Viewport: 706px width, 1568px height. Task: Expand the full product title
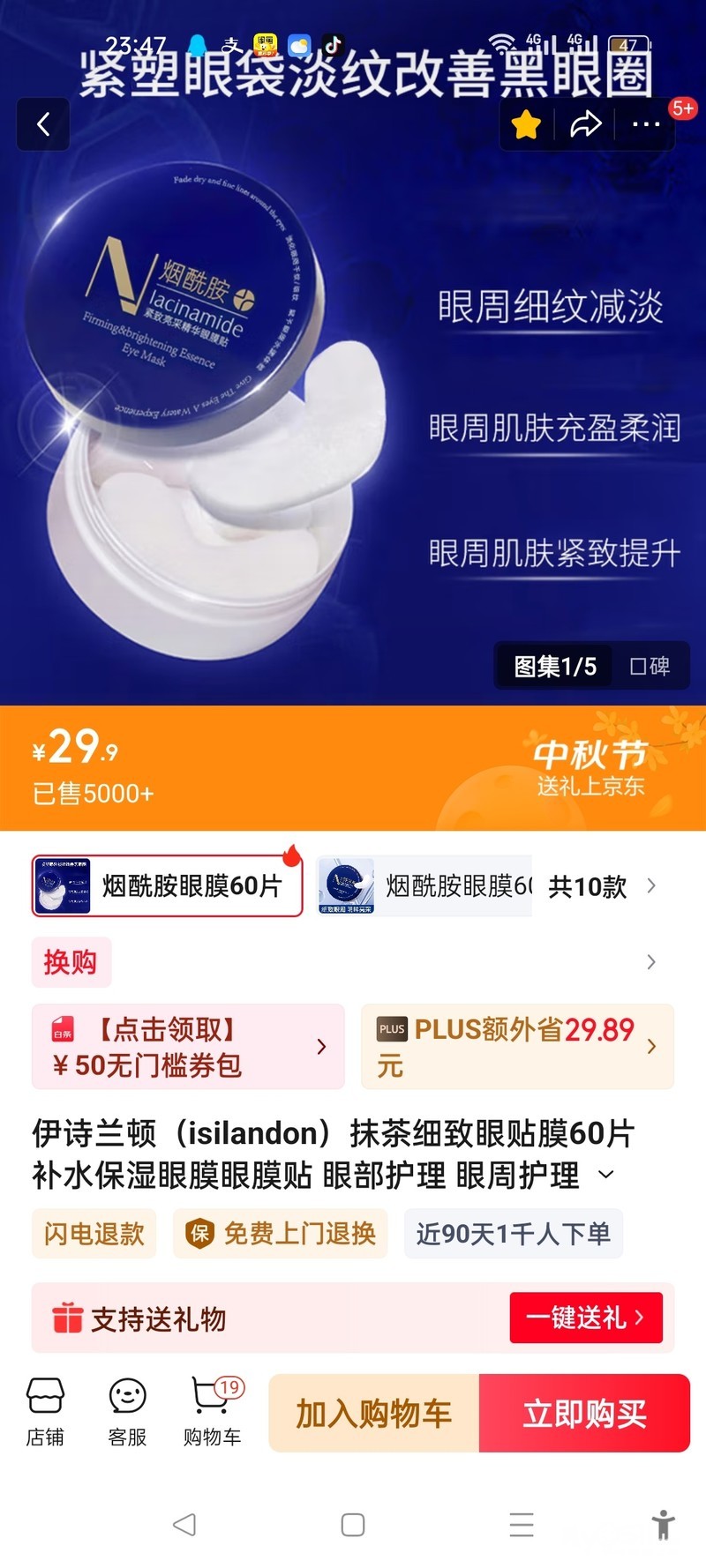(606, 1175)
